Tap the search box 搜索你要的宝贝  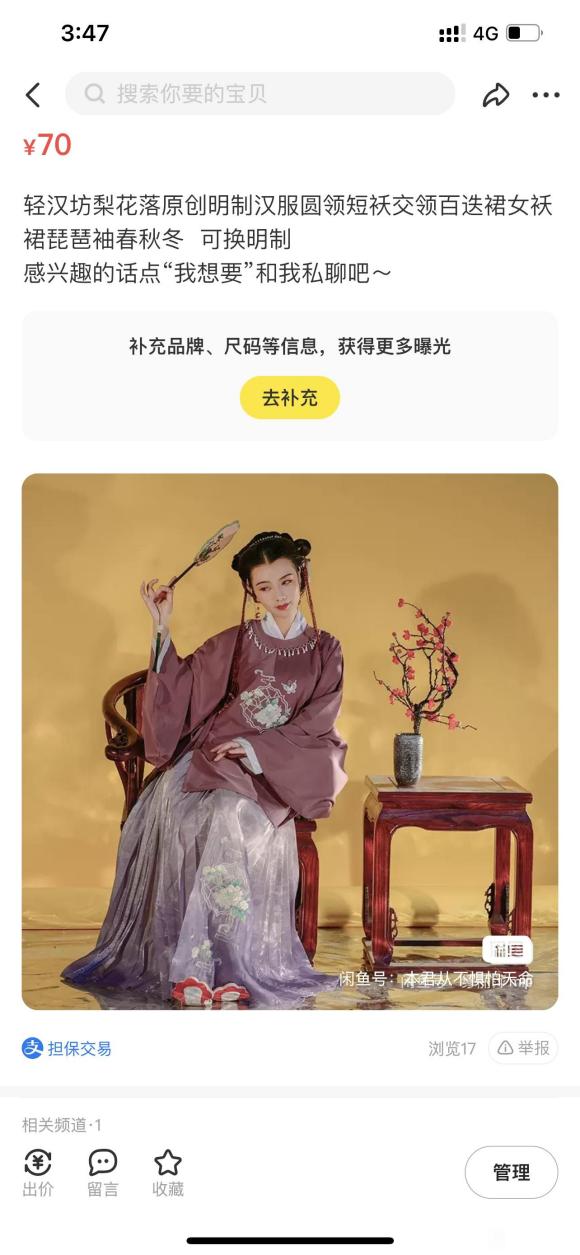tap(260, 94)
